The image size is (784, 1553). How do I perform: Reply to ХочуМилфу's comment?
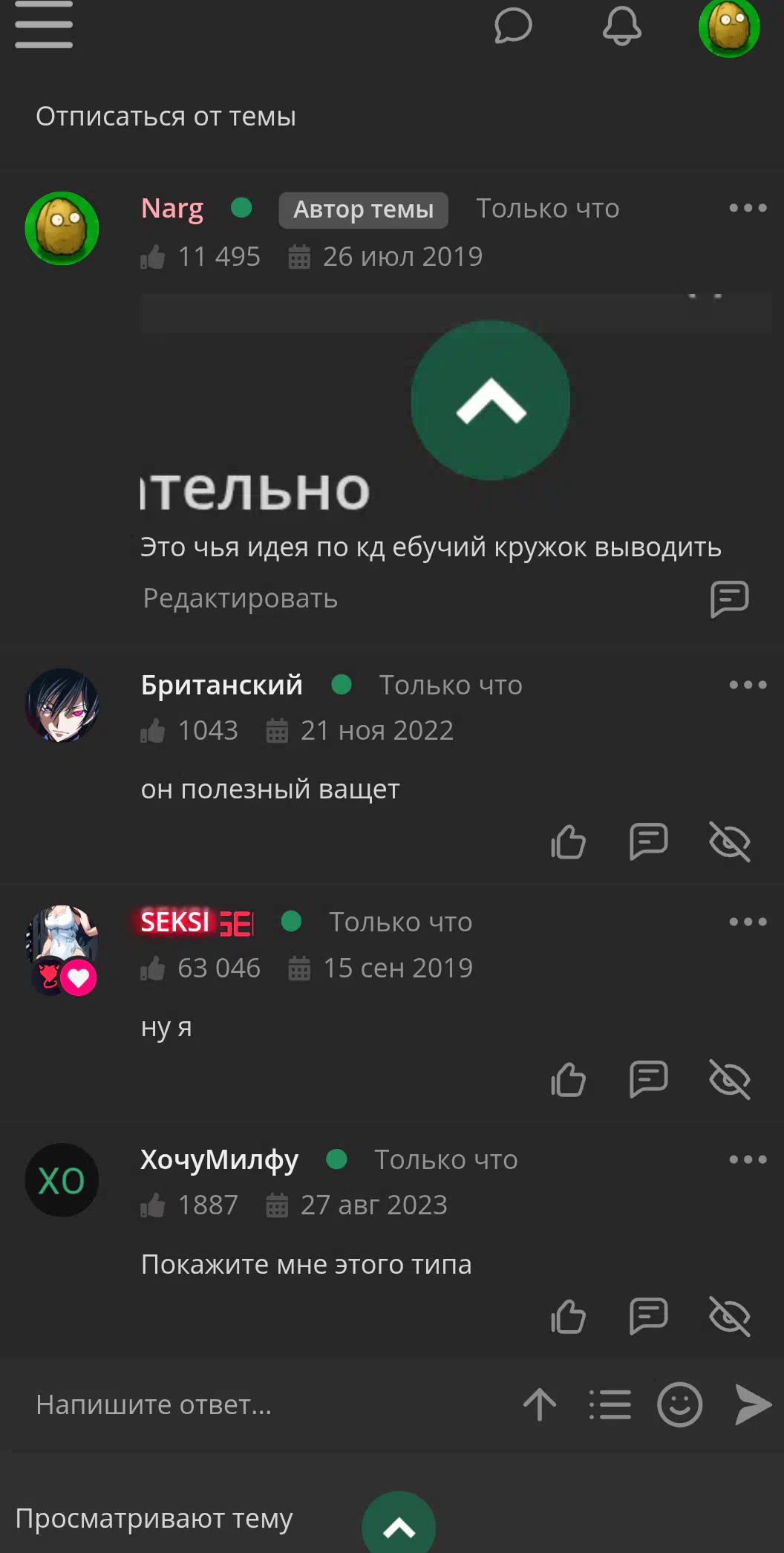click(649, 1317)
